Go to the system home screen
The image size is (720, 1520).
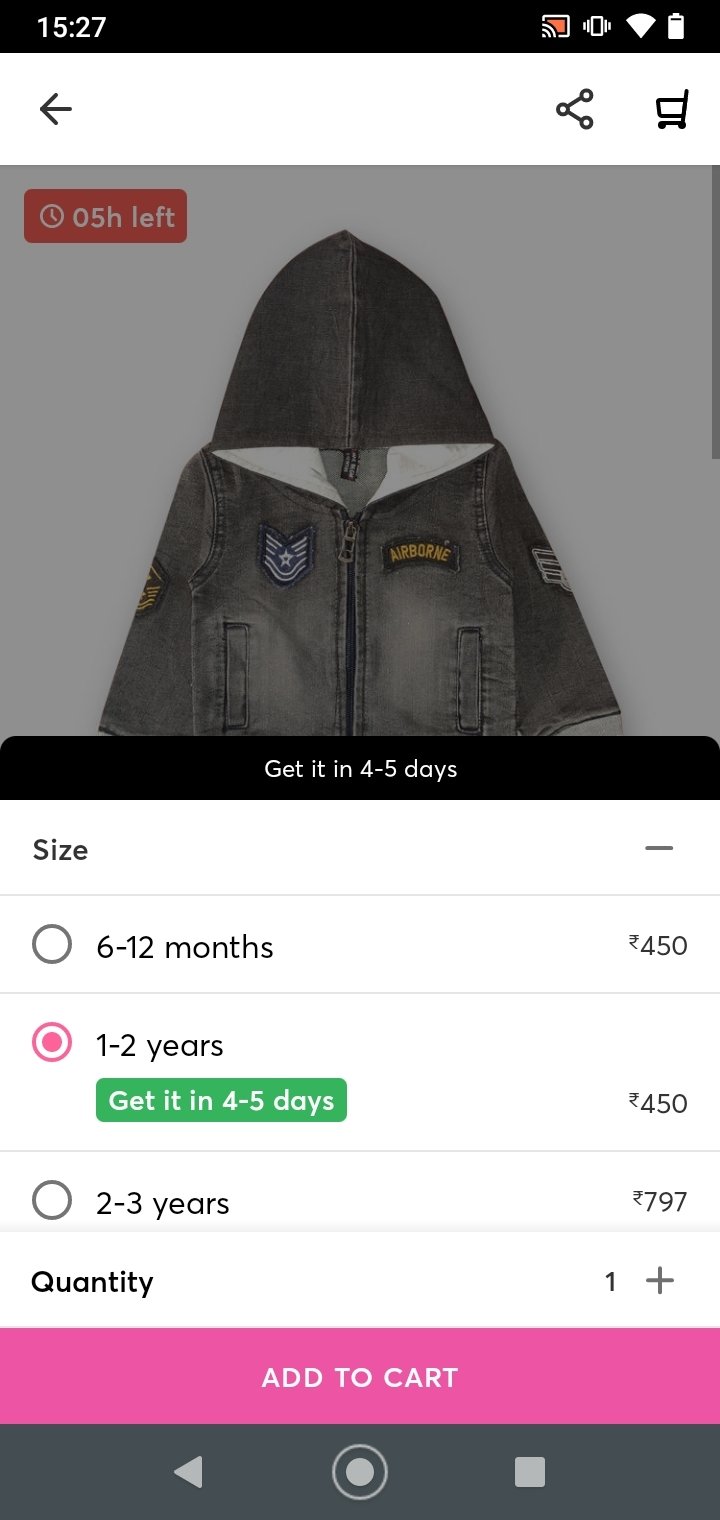pyautogui.click(x=360, y=1472)
